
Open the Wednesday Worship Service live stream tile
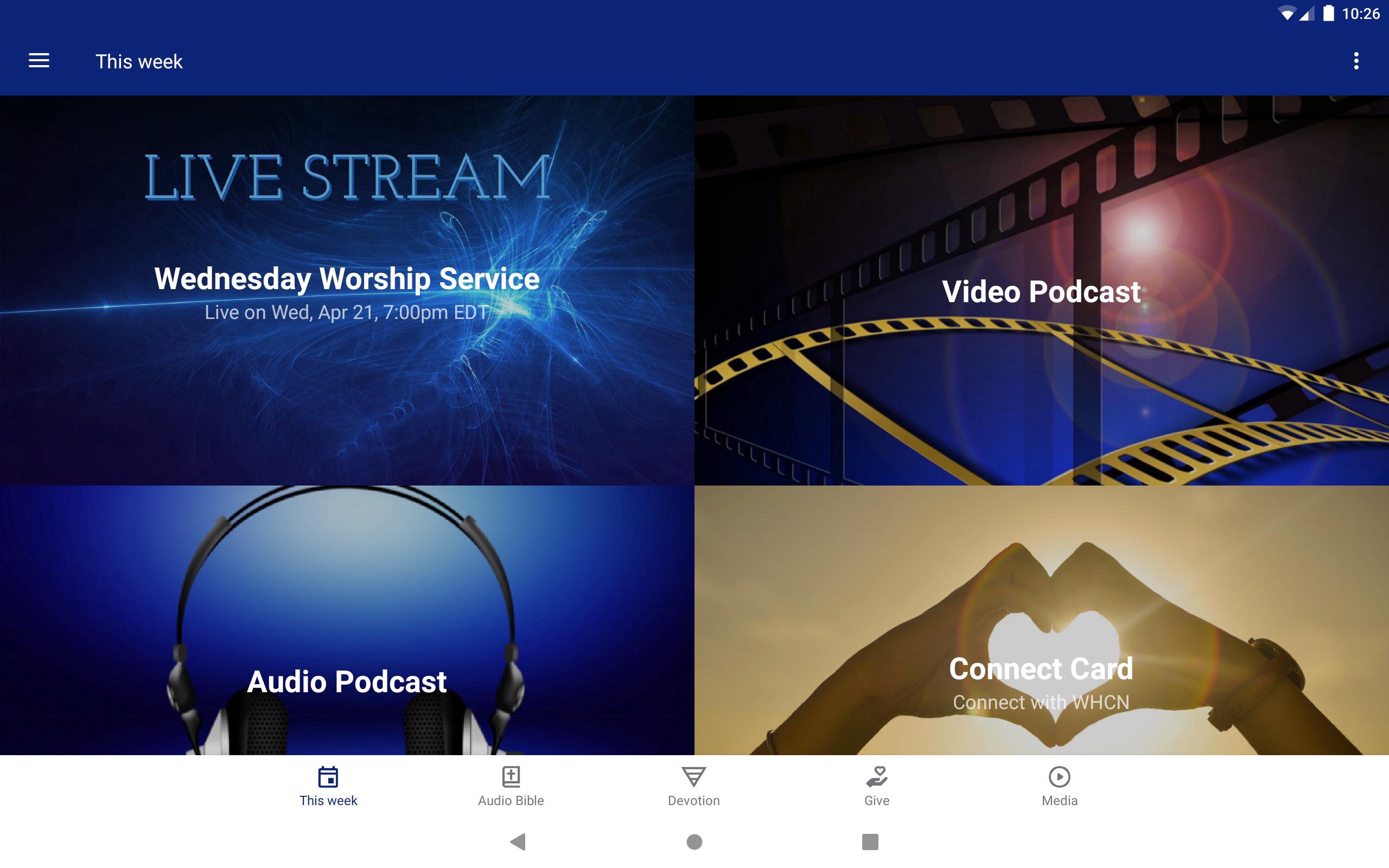click(x=347, y=290)
